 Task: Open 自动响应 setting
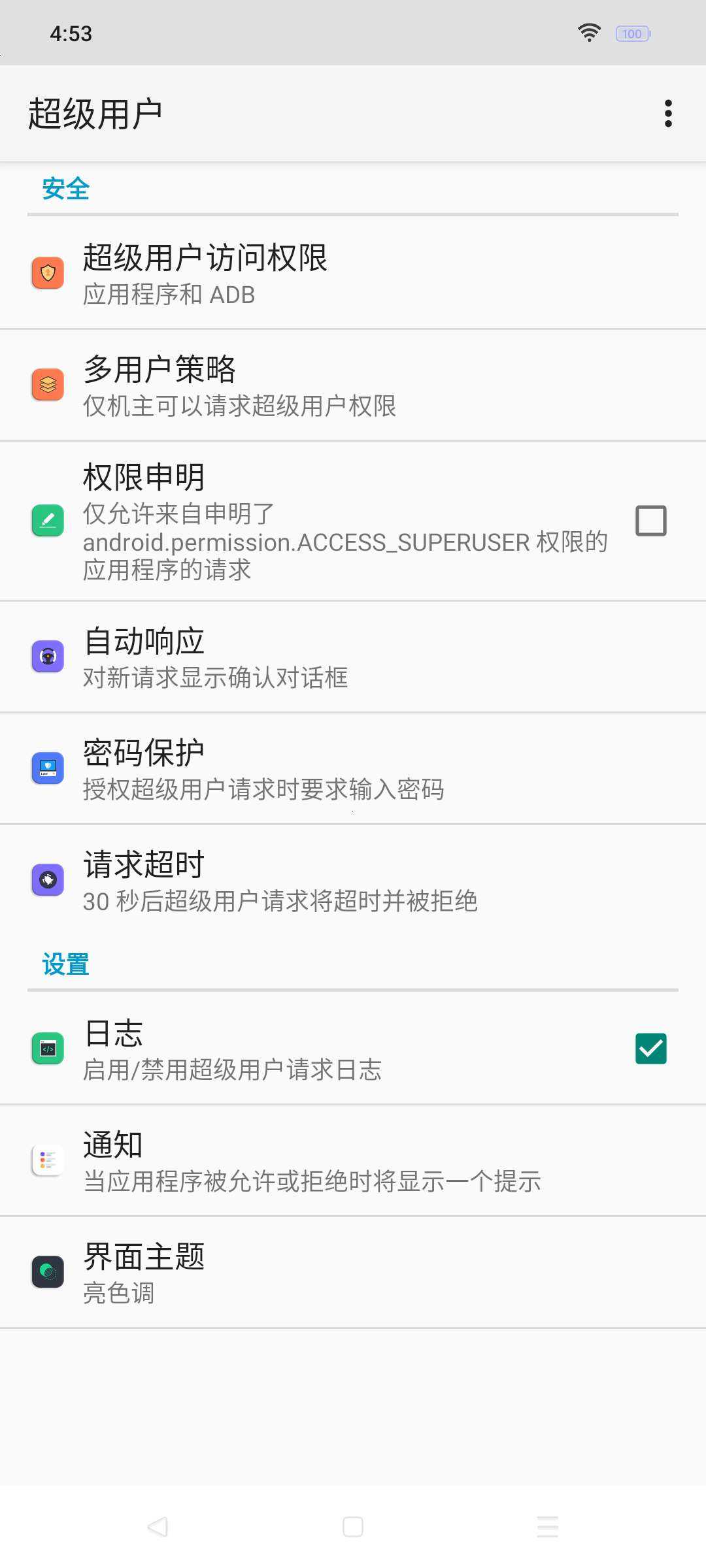point(353,657)
